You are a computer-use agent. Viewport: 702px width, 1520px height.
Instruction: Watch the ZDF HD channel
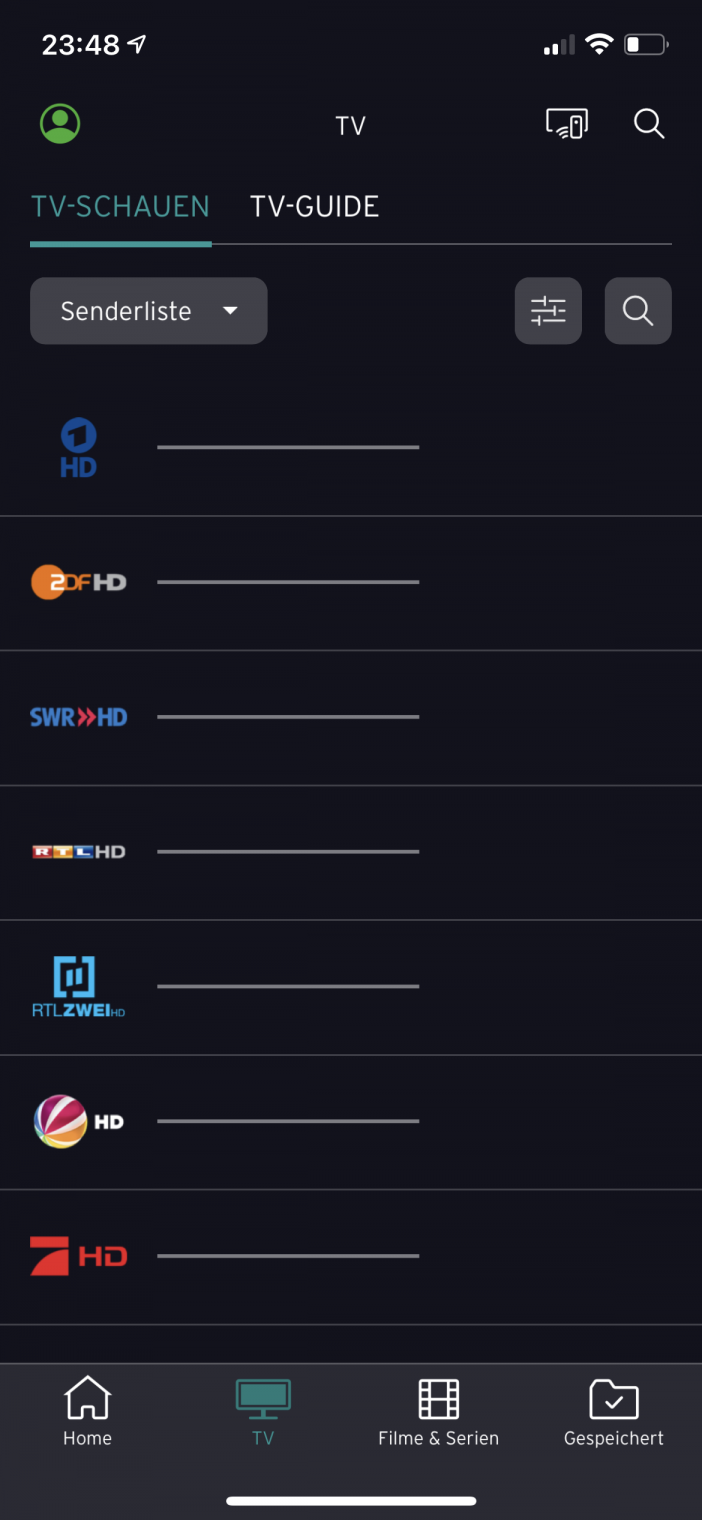click(78, 582)
